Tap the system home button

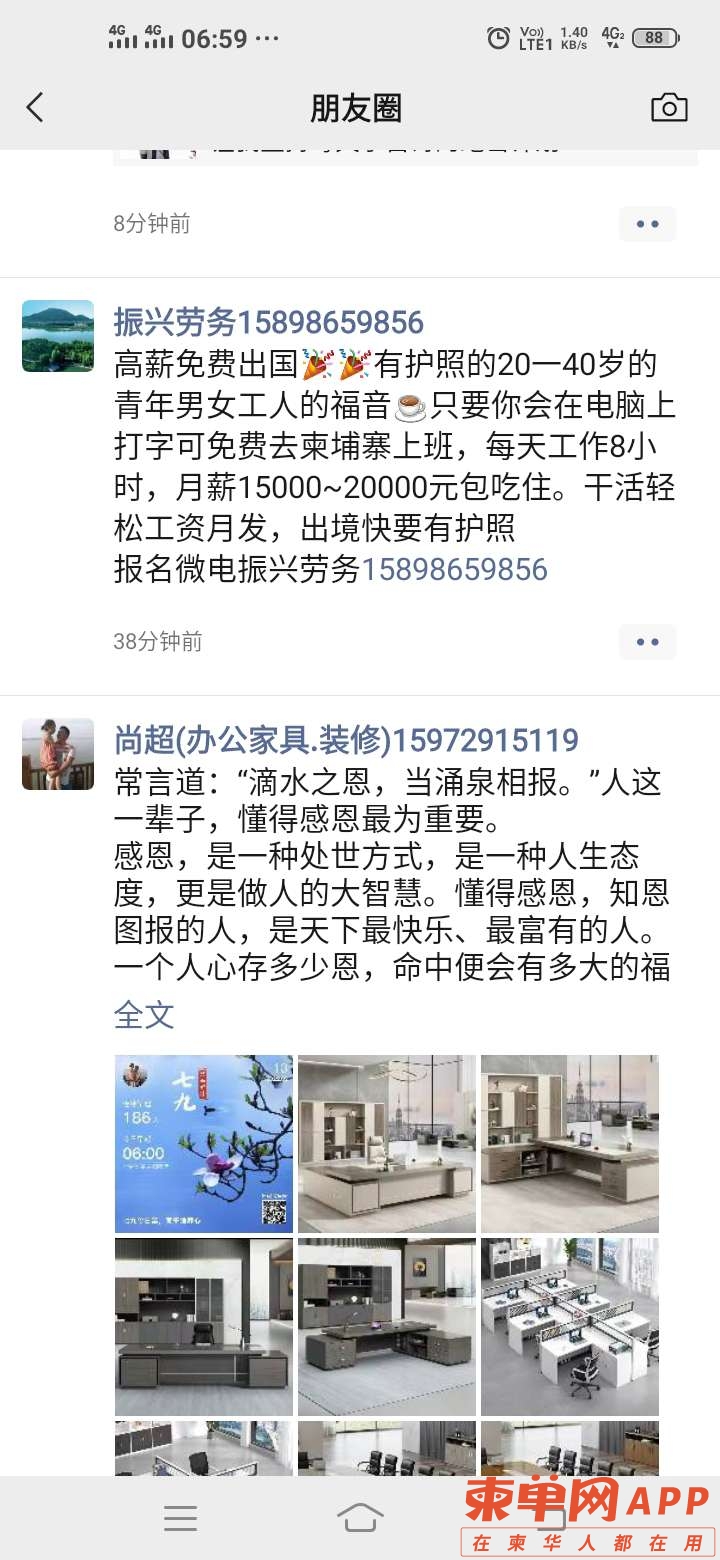point(360,1518)
